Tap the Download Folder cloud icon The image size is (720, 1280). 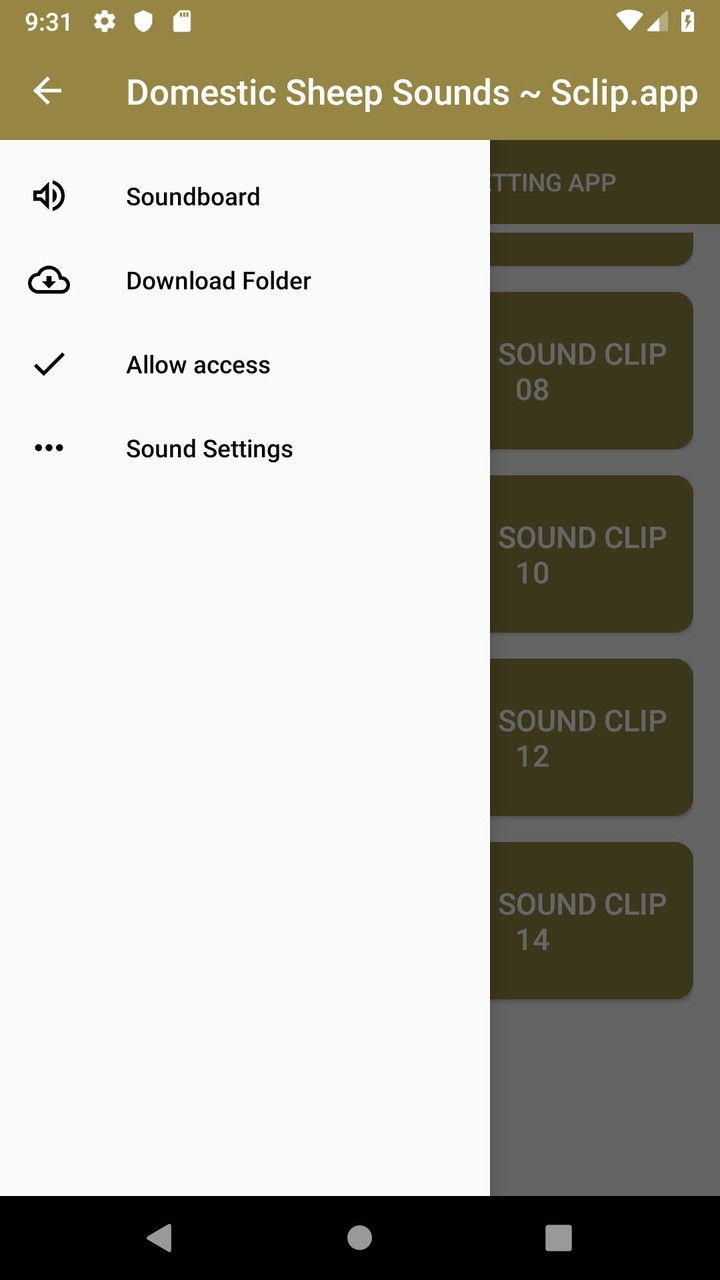[x=48, y=280]
